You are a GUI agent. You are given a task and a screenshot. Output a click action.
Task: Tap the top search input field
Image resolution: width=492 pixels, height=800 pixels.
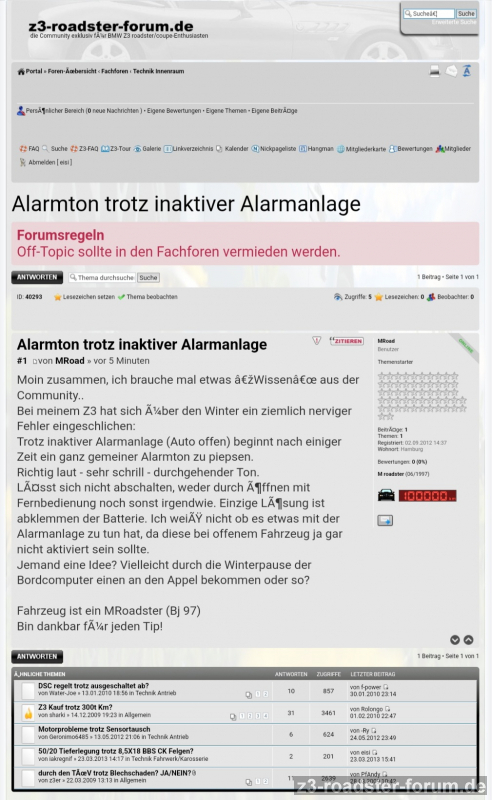coord(429,14)
